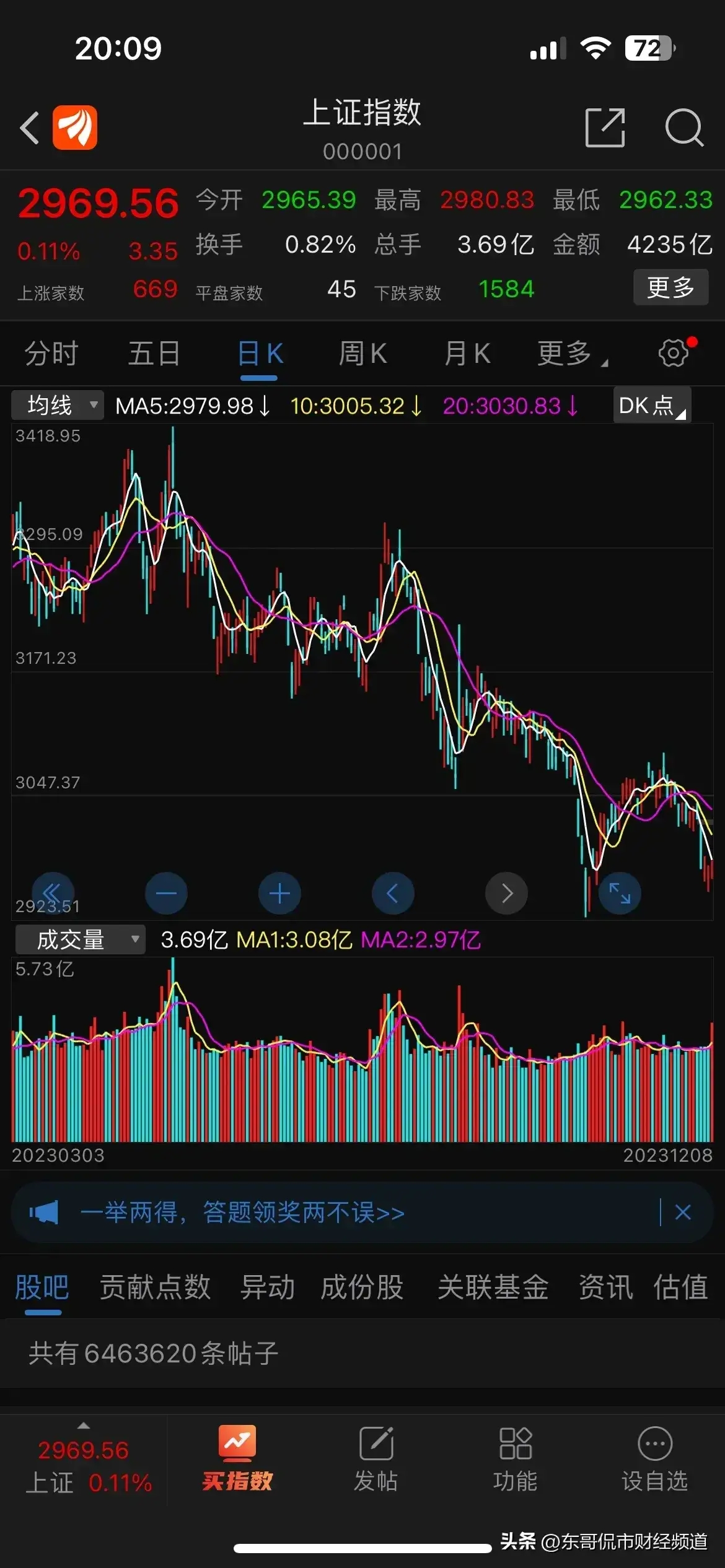Switch to the 五日 chart tab
The height and width of the screenshot is (1568, 725).
[154, 354]
